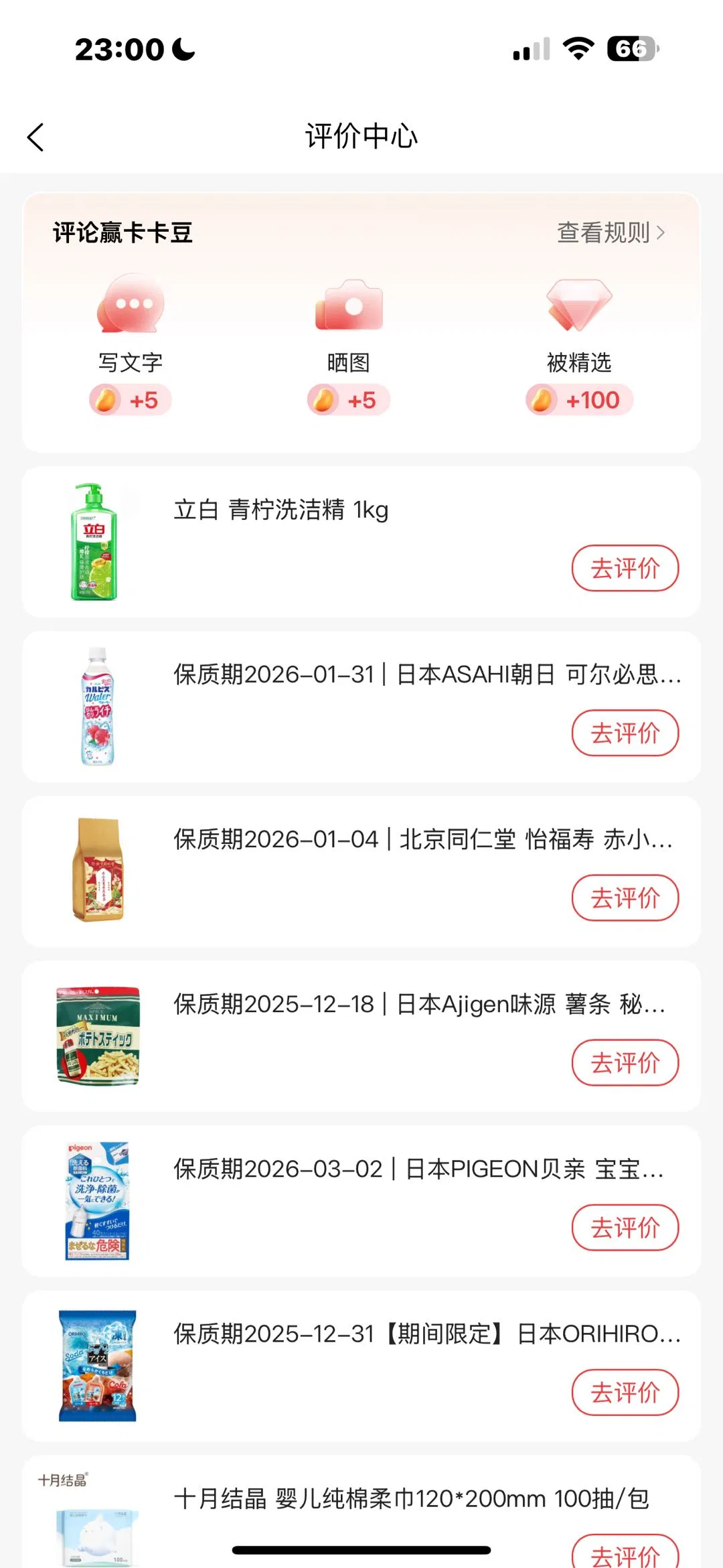Tap 去评价 for PIGEON贝亲 product
Screen dimensions: 723x1568
pos(625,1227)
